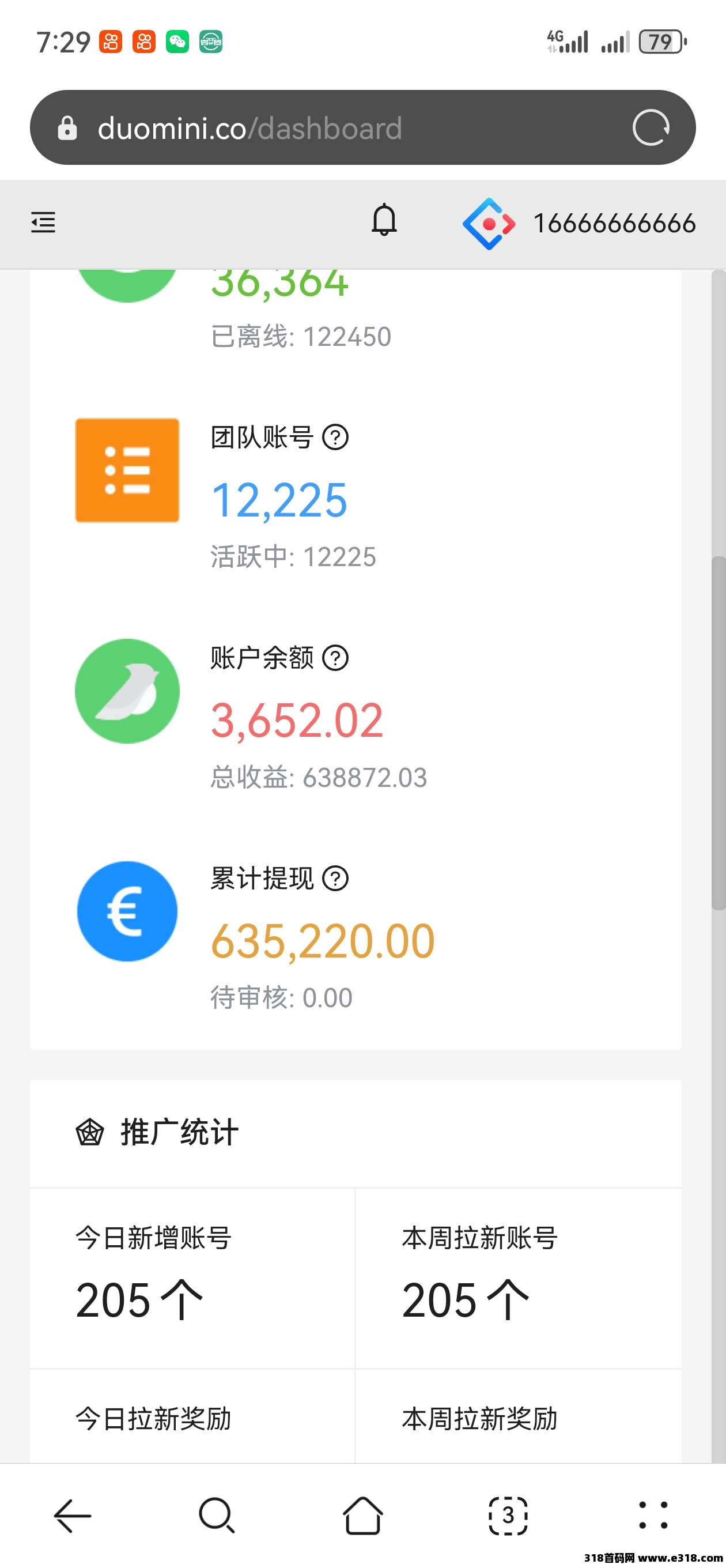The width and height of the screenshot is (726, 1568).
Task: Tap the home icon in bottom bar
Action: click(362, 1516)
